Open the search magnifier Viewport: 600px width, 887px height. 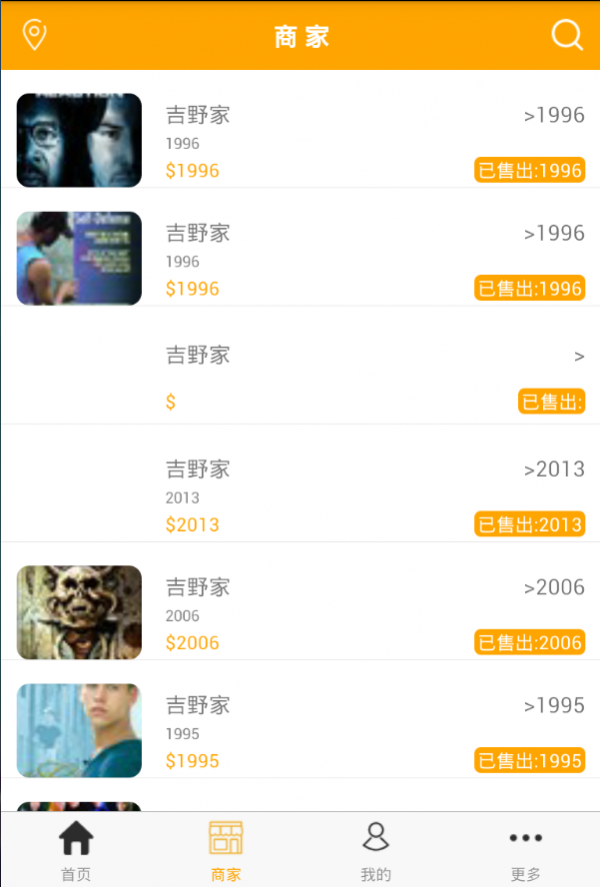pos(566,36)
